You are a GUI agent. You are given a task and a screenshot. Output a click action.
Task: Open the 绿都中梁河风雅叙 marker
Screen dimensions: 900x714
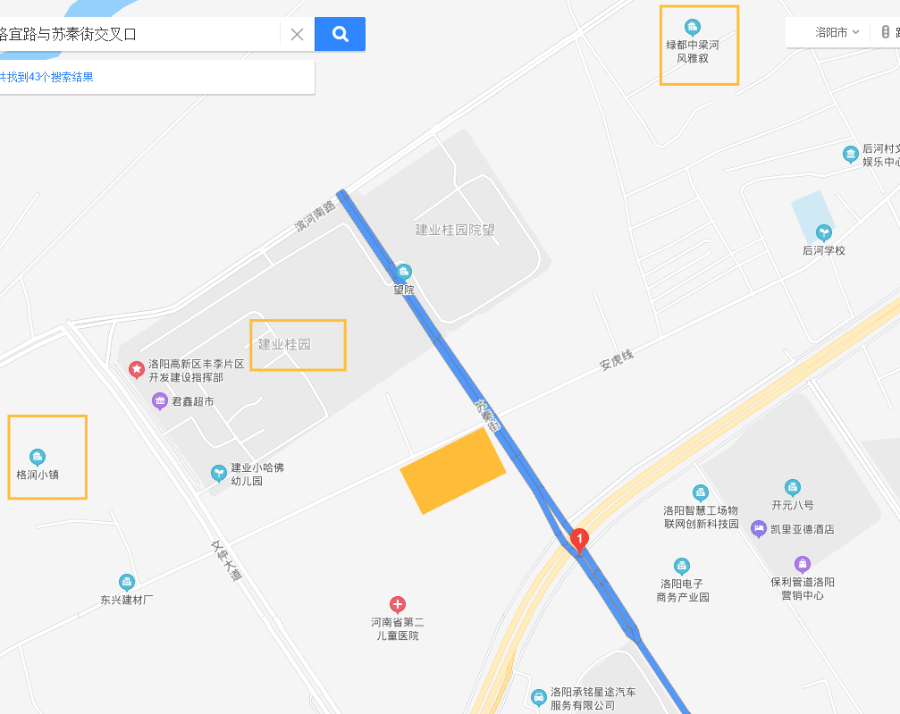point(691,27)
